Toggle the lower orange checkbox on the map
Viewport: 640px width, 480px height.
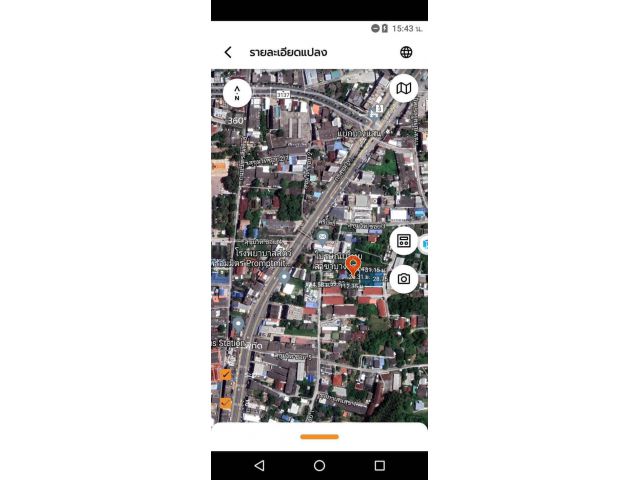click(226, 403)
